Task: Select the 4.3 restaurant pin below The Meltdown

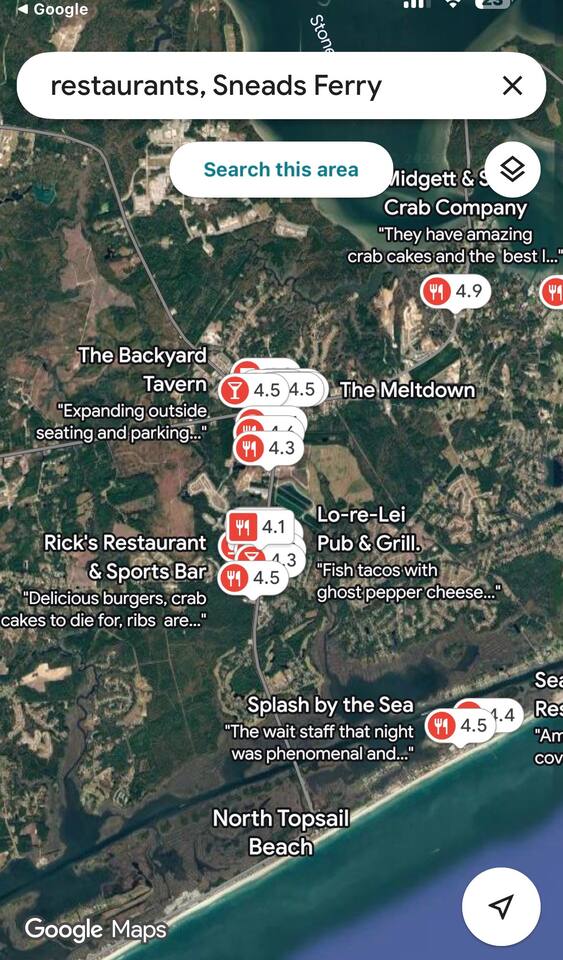Action: pos(268,449)
